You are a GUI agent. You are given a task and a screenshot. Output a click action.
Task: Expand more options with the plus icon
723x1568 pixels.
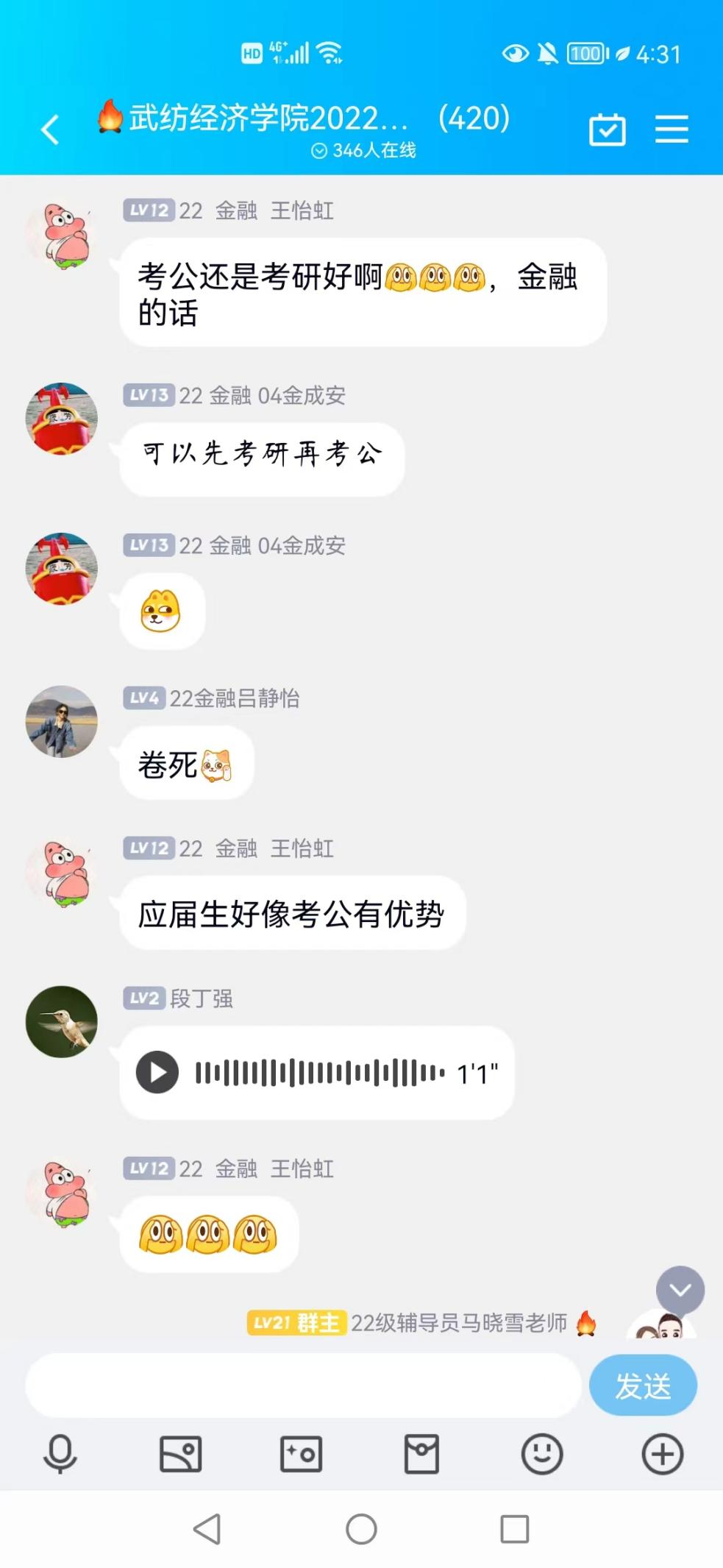point(663,1454)
